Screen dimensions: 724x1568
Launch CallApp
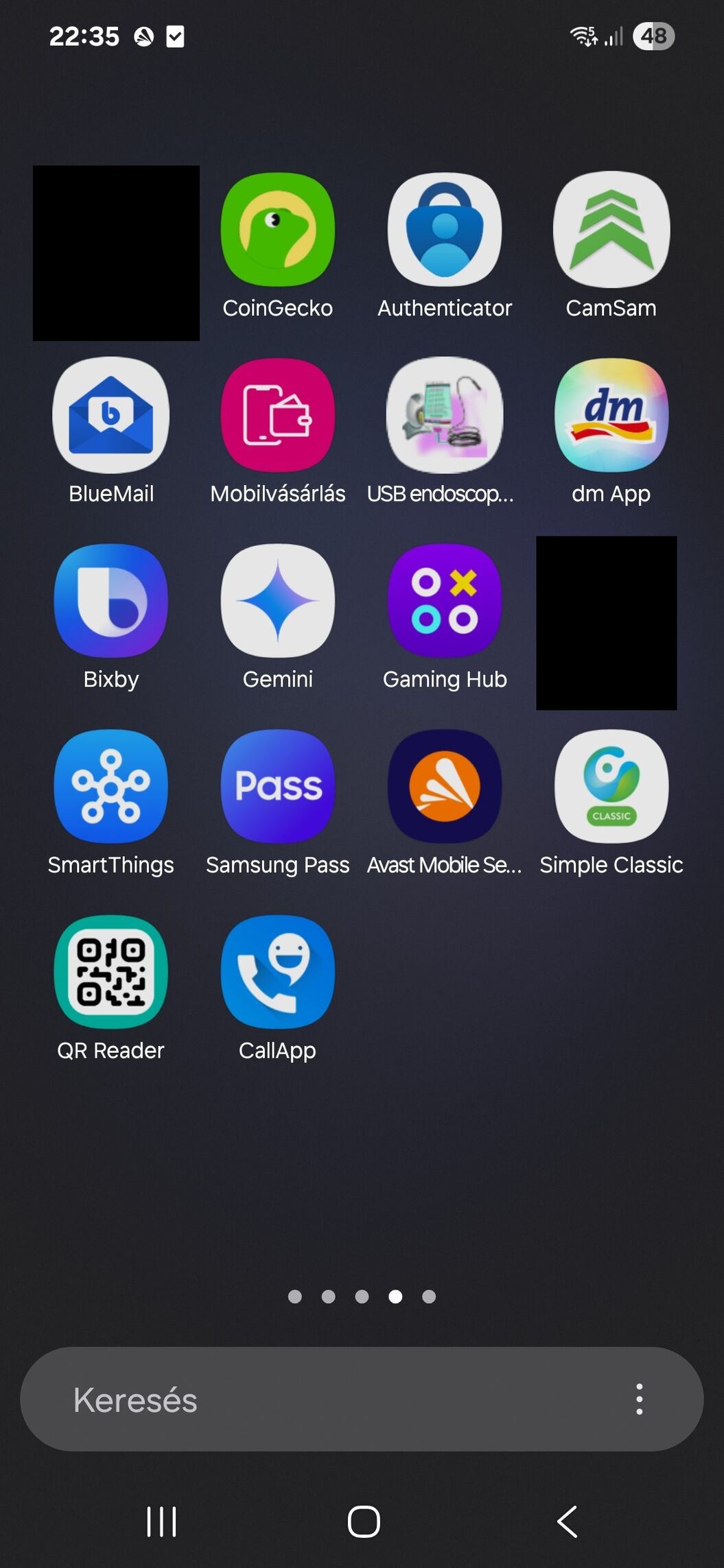click(277, 972)
